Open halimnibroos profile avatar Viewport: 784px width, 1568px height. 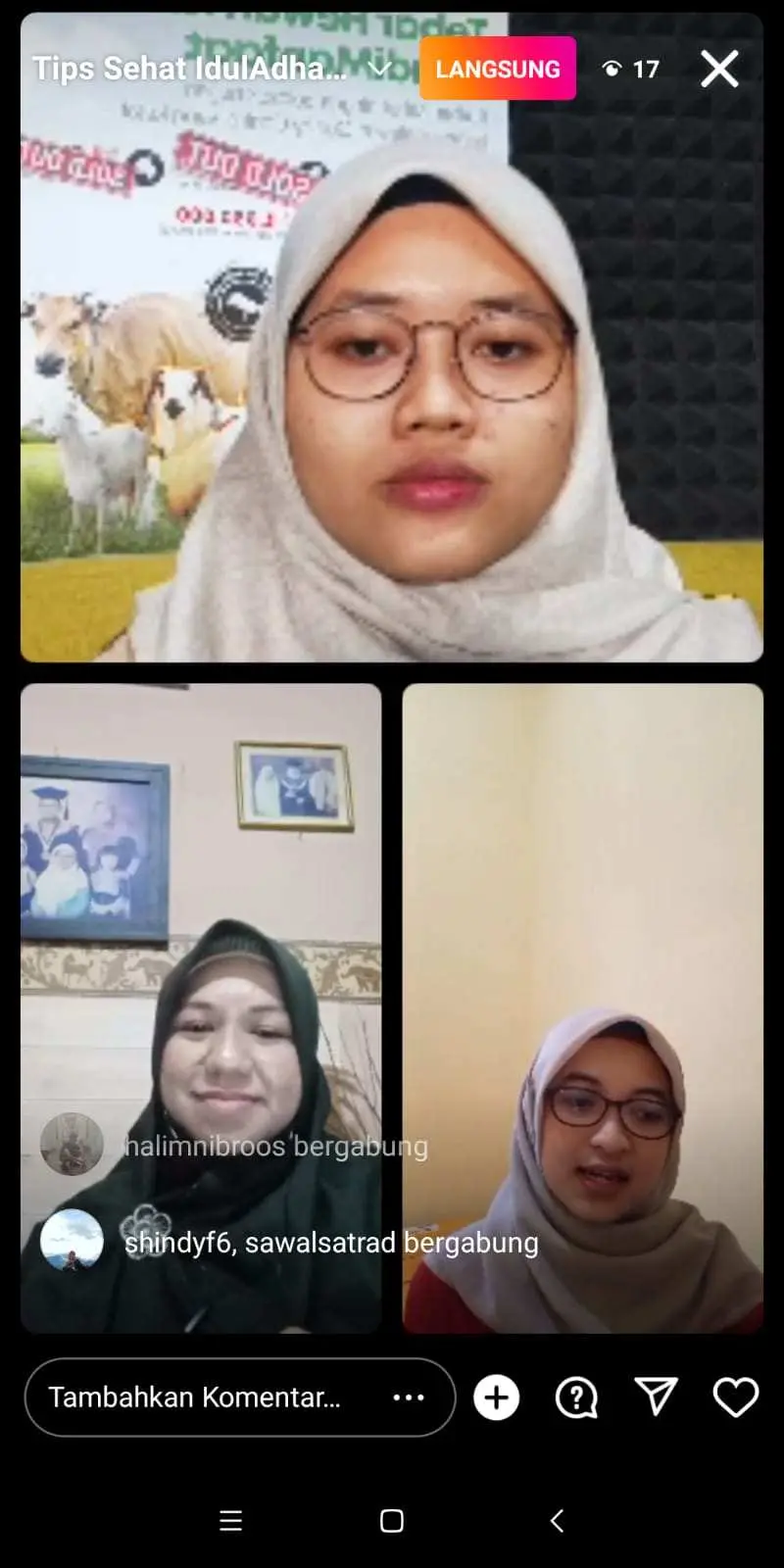[72, 1144]
